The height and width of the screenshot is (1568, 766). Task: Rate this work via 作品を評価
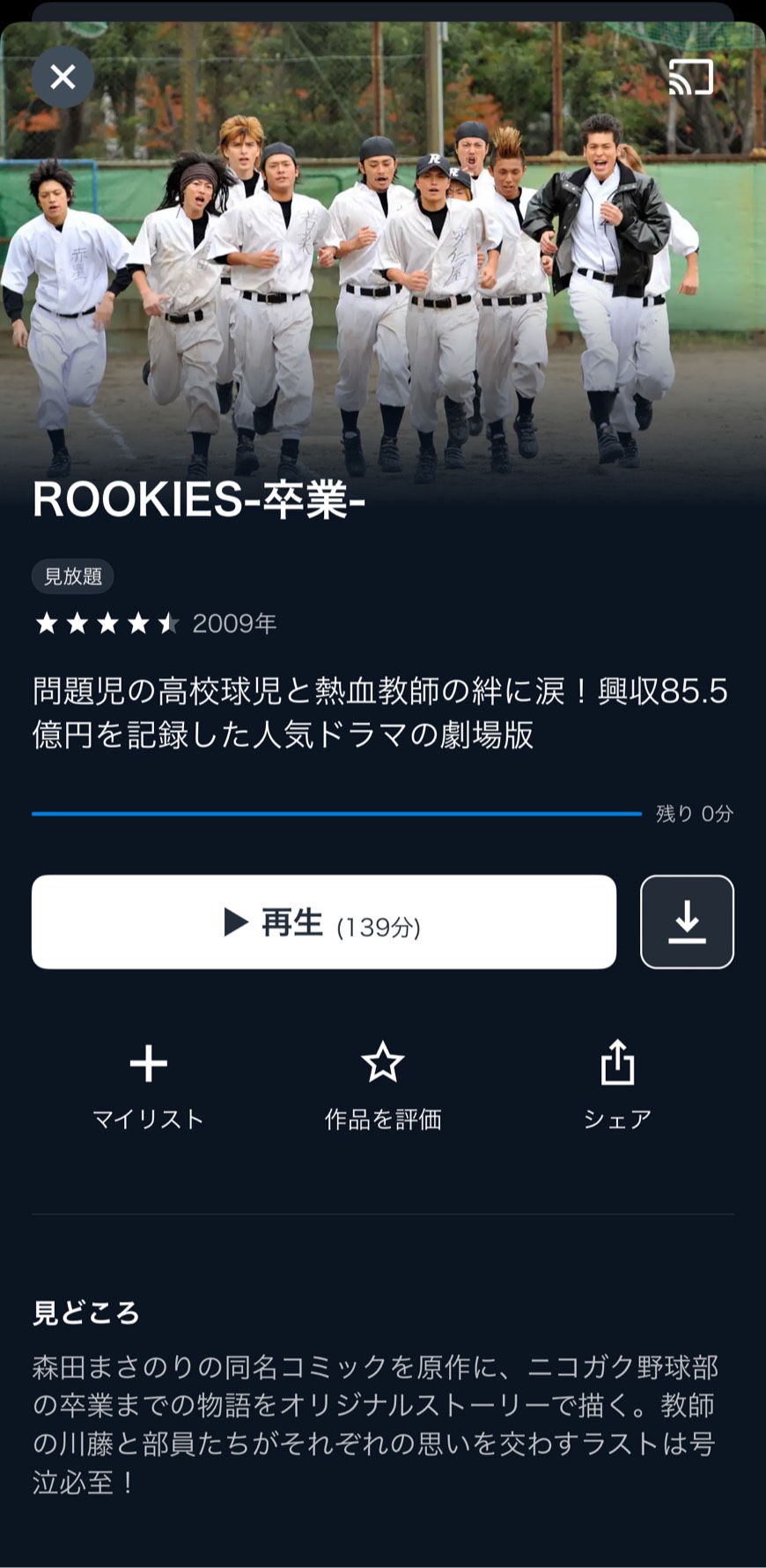coord(383,1084)
